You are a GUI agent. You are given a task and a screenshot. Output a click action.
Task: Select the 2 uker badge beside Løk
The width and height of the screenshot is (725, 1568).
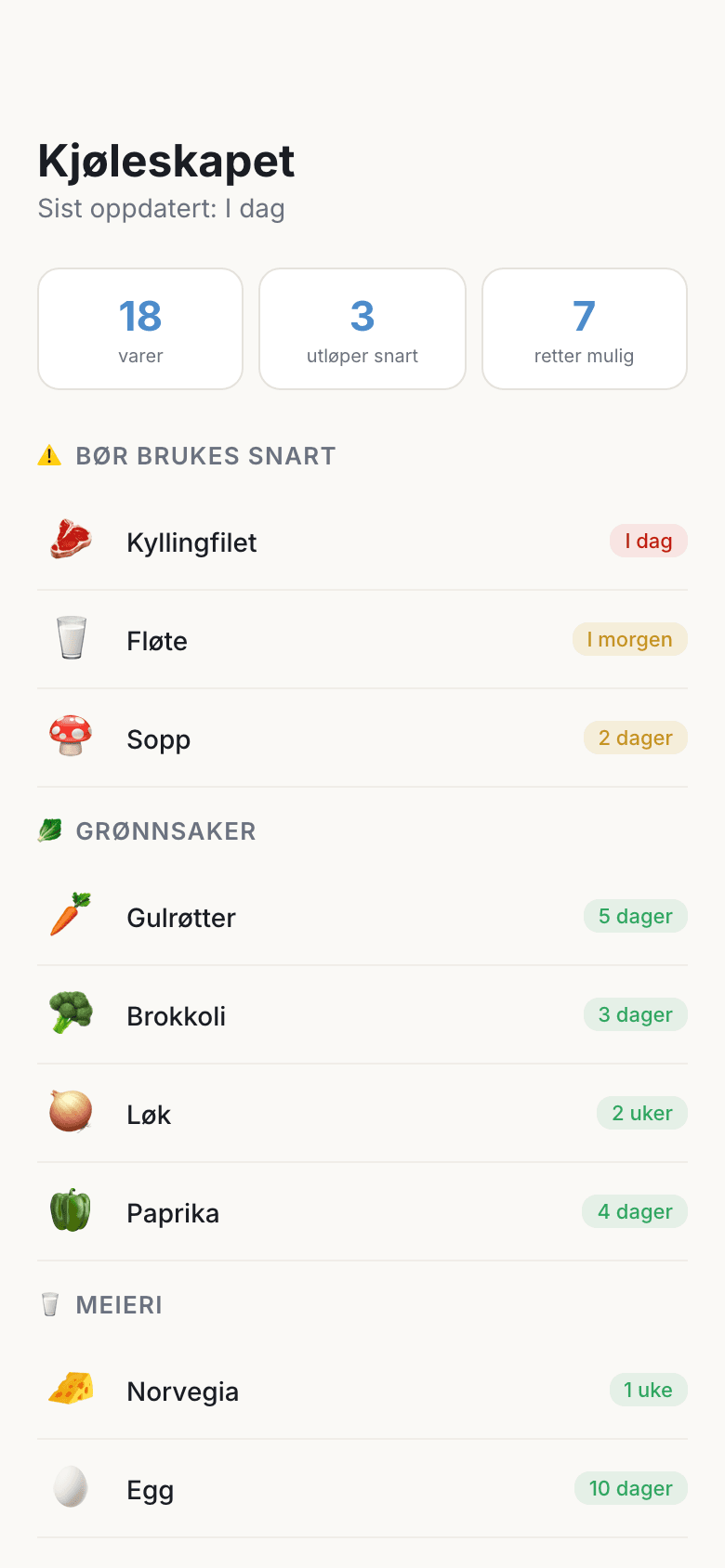[x=641, y=1113]
